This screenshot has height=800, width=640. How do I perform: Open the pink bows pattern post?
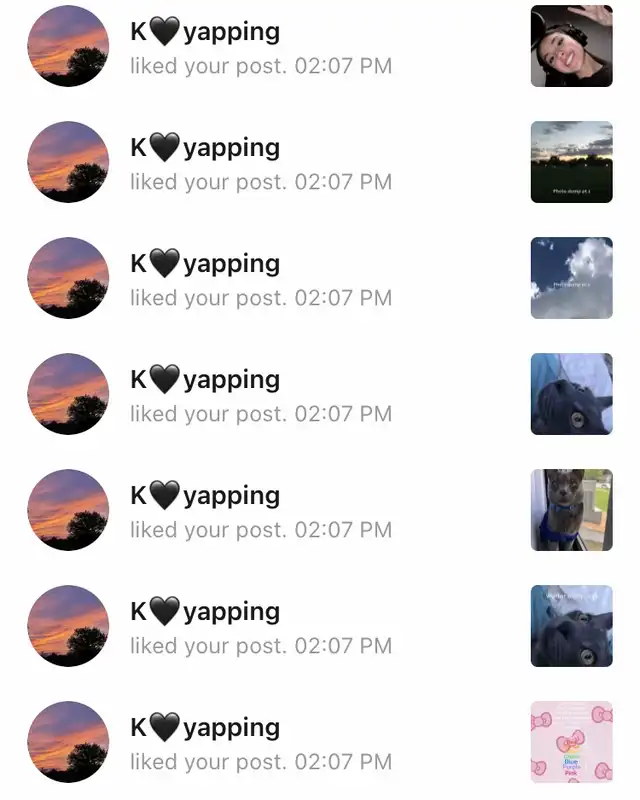coord(571,742)
